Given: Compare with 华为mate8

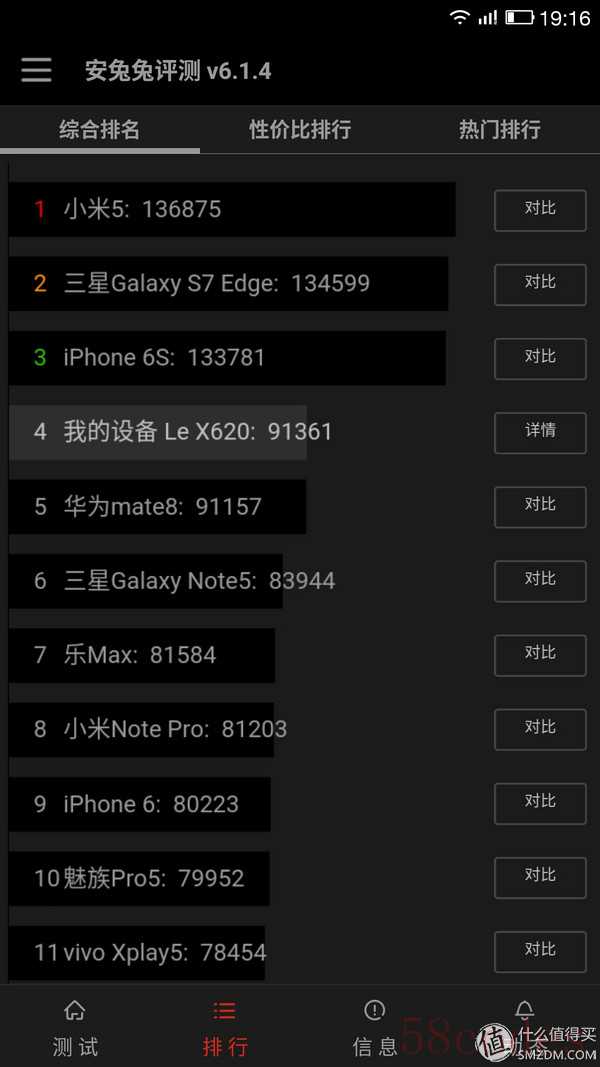Looking at the screenshot, I should click(540, 507).
